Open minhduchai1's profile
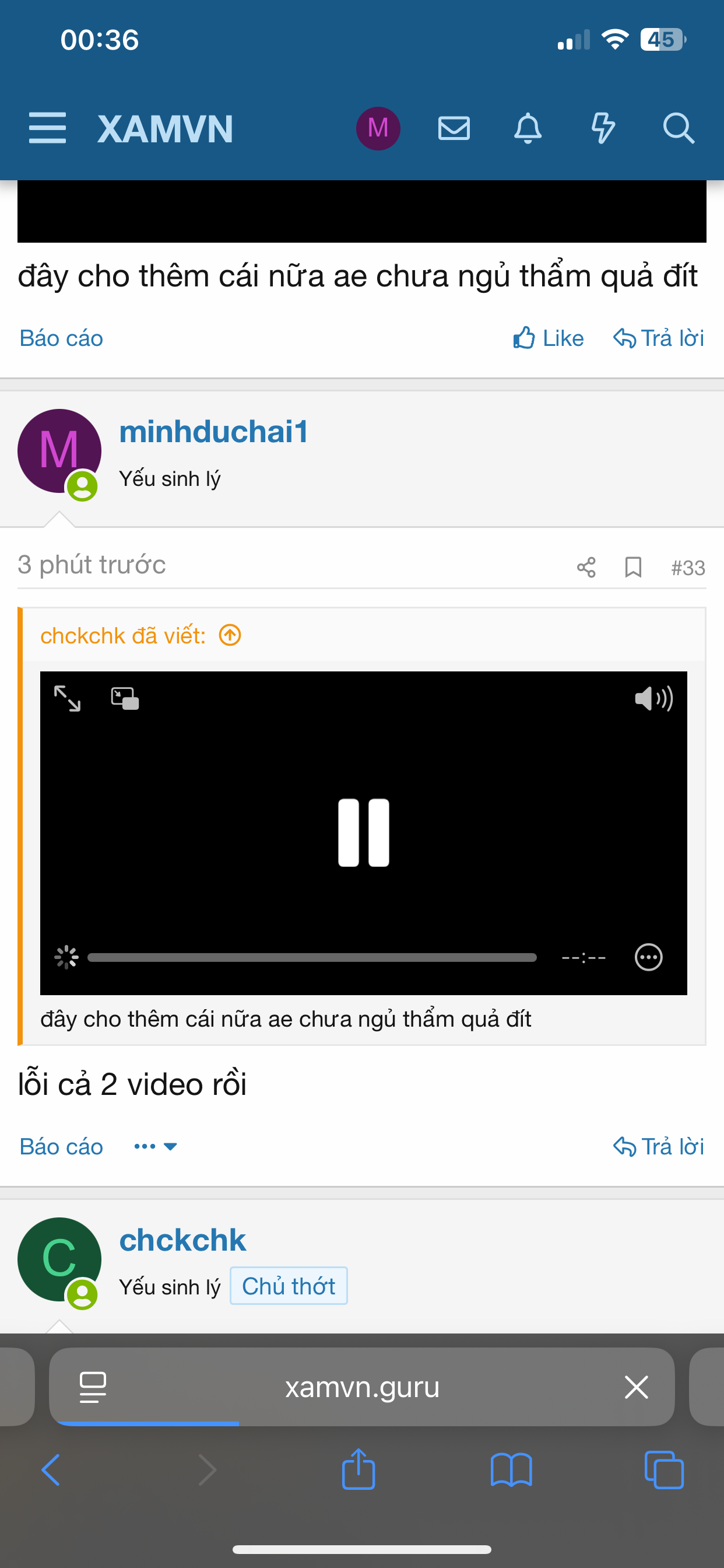 pyautogui.click(x=213, y=432)
